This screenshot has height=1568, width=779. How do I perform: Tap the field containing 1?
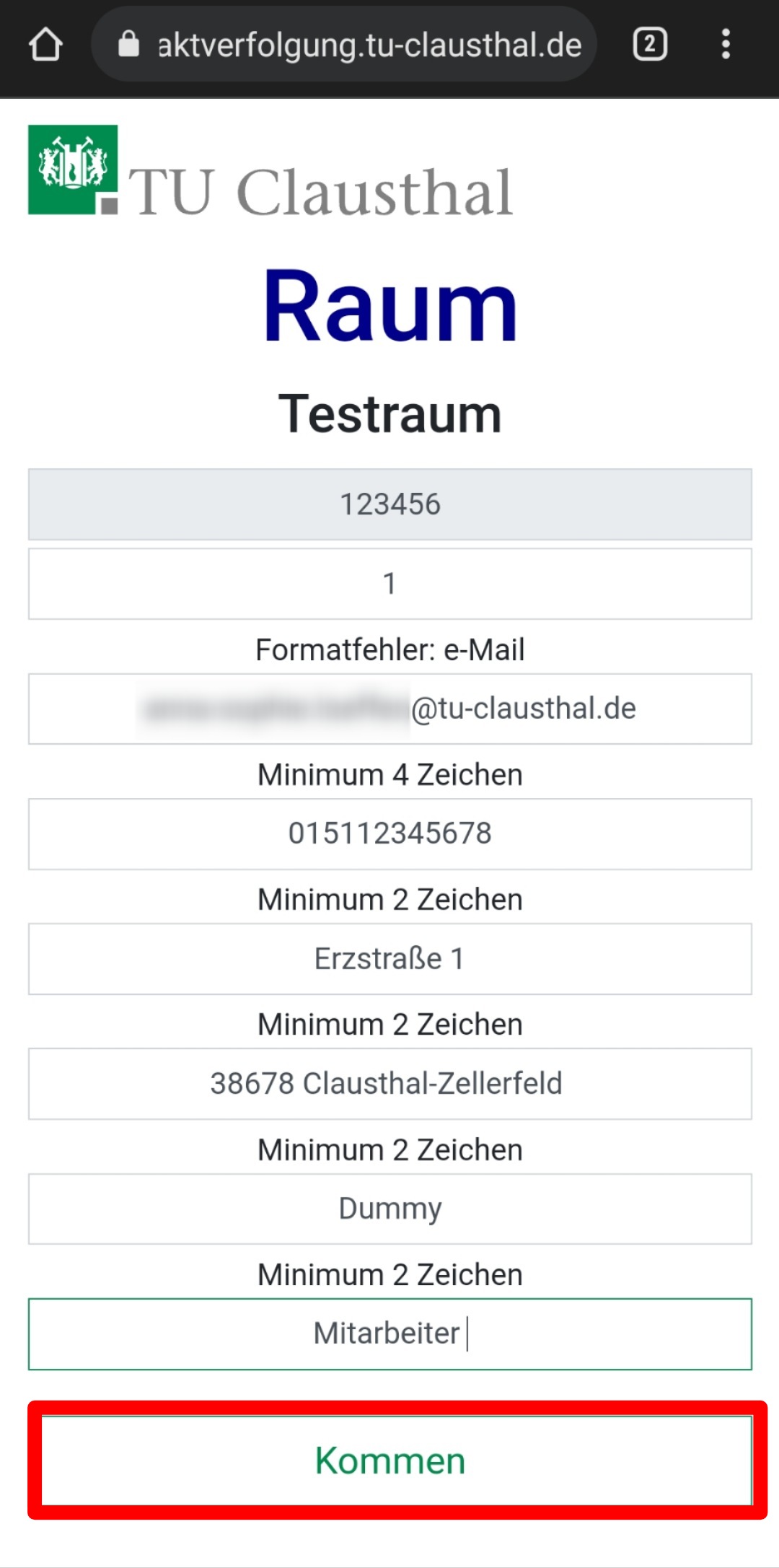[390, 584]
